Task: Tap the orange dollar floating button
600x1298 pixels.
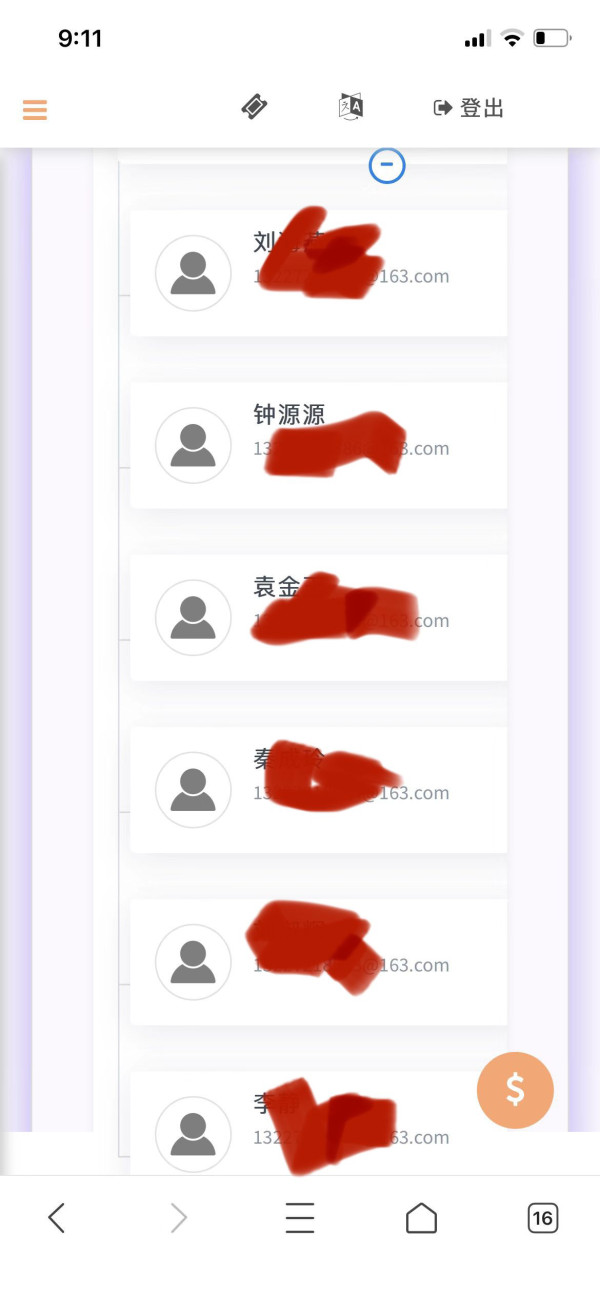Action: 515,1090
